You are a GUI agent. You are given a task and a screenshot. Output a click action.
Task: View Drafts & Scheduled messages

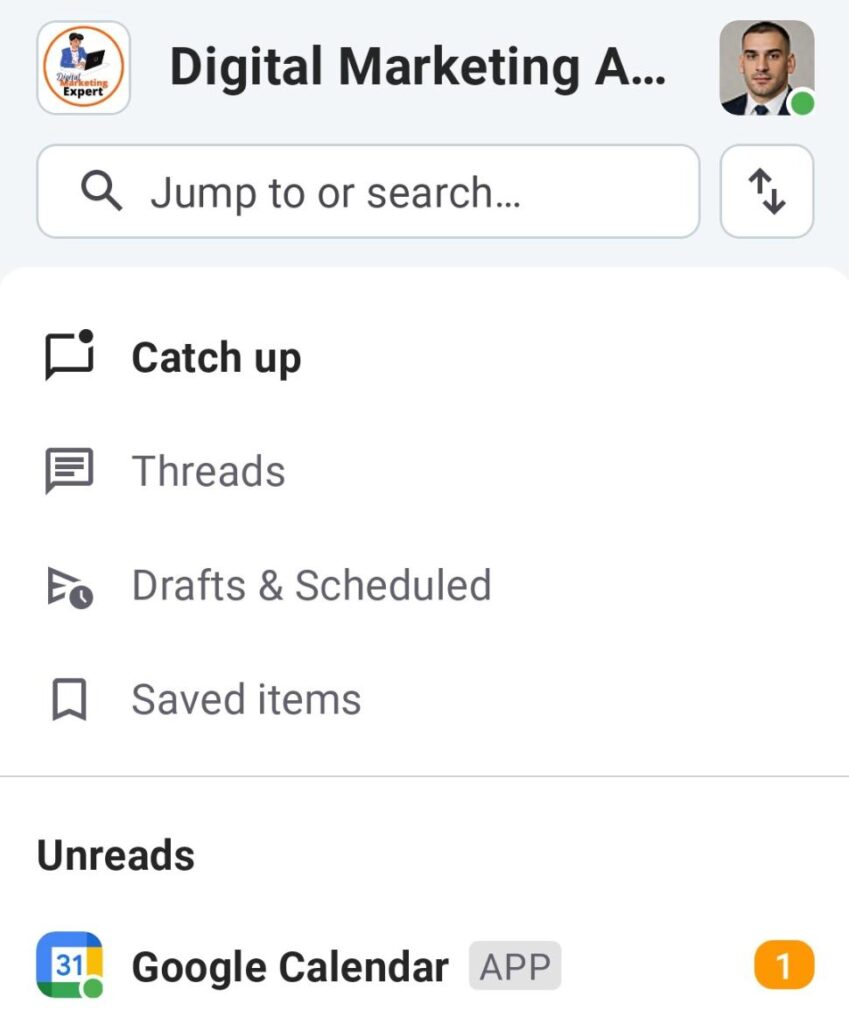[310, 586]
